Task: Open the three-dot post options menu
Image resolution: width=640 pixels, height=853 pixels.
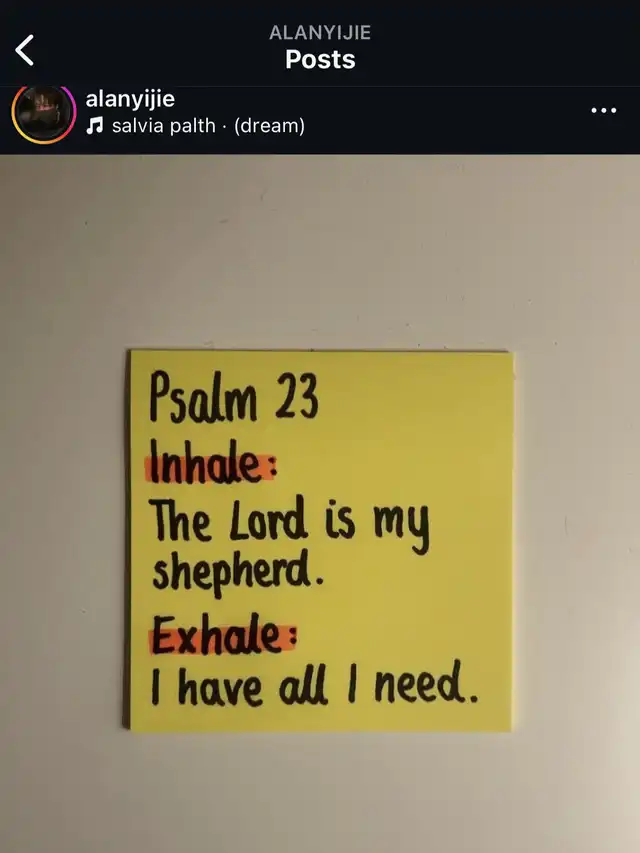Action: (604, 110)
